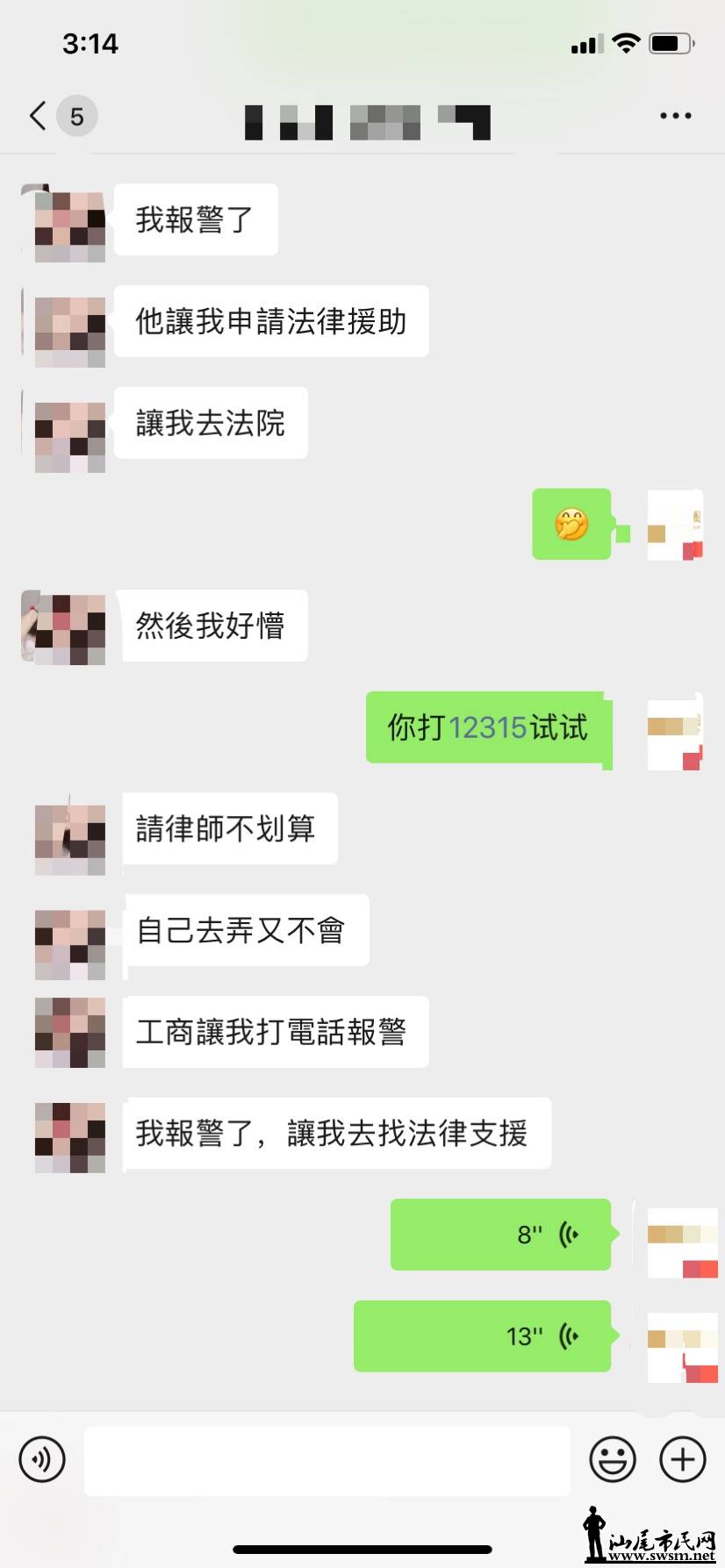This screenshot has height=1568, width=725.
Task: Tap the 3:14 clock in the status bar
Action: [89, 43]
